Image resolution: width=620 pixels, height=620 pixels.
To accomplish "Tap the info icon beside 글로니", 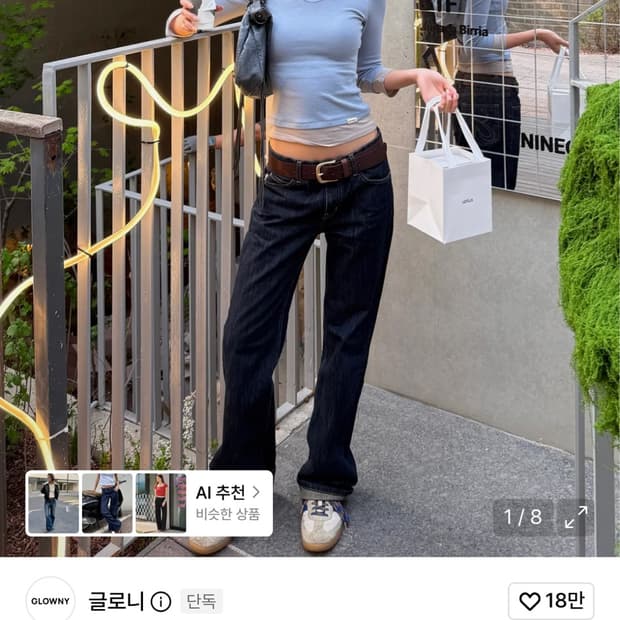I will click(161, 602).
